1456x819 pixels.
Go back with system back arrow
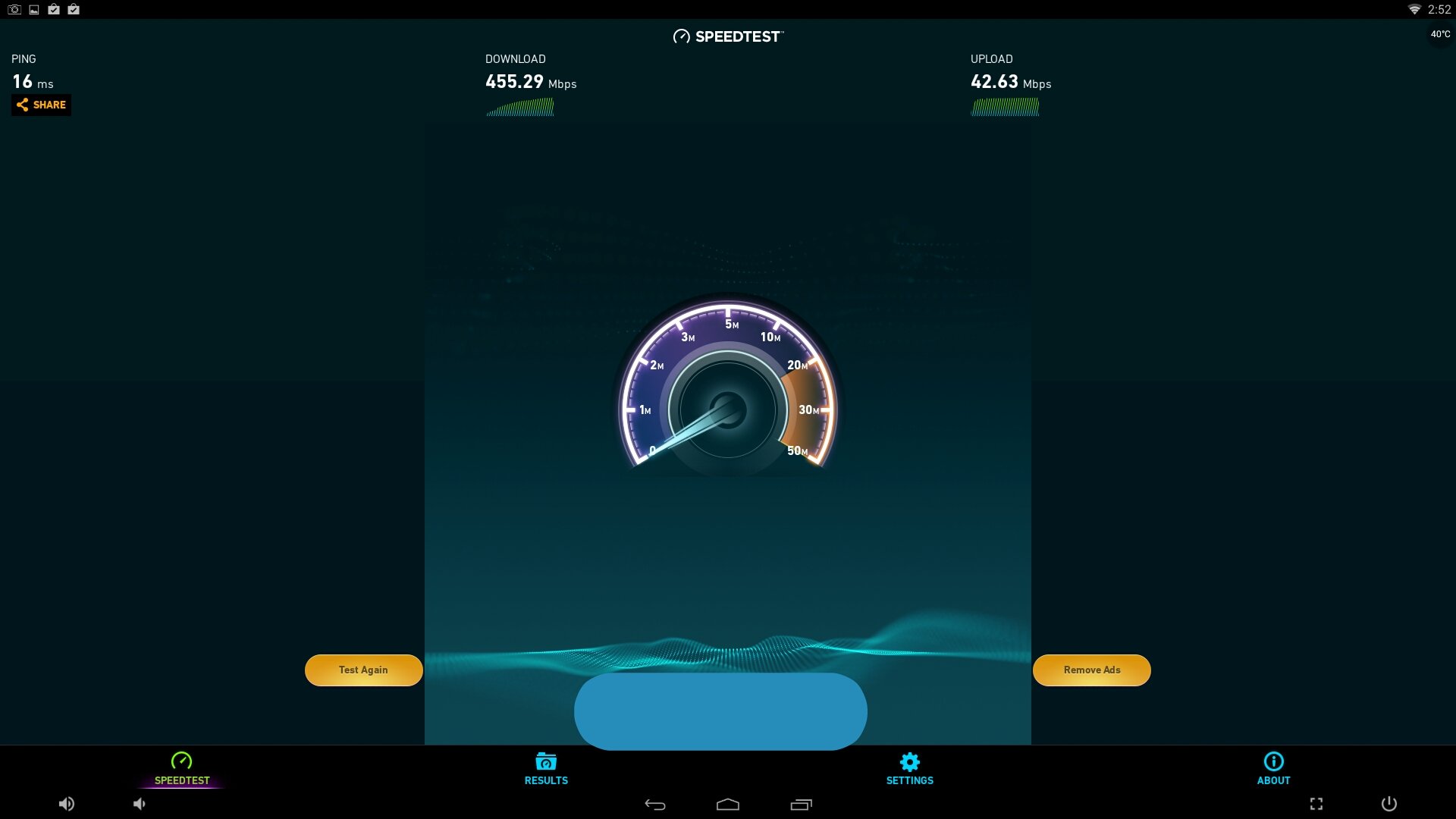point(655,805)
